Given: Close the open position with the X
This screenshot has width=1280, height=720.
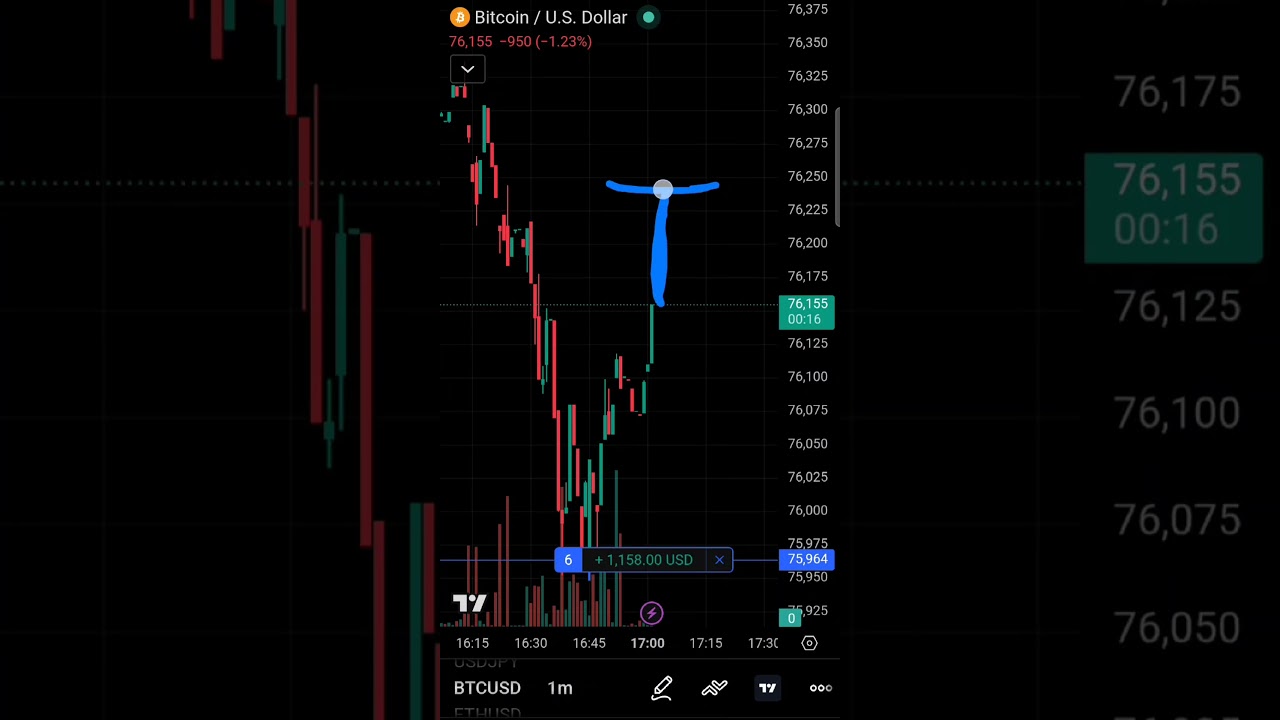Looking at the screenshot, I should (719, 560).
